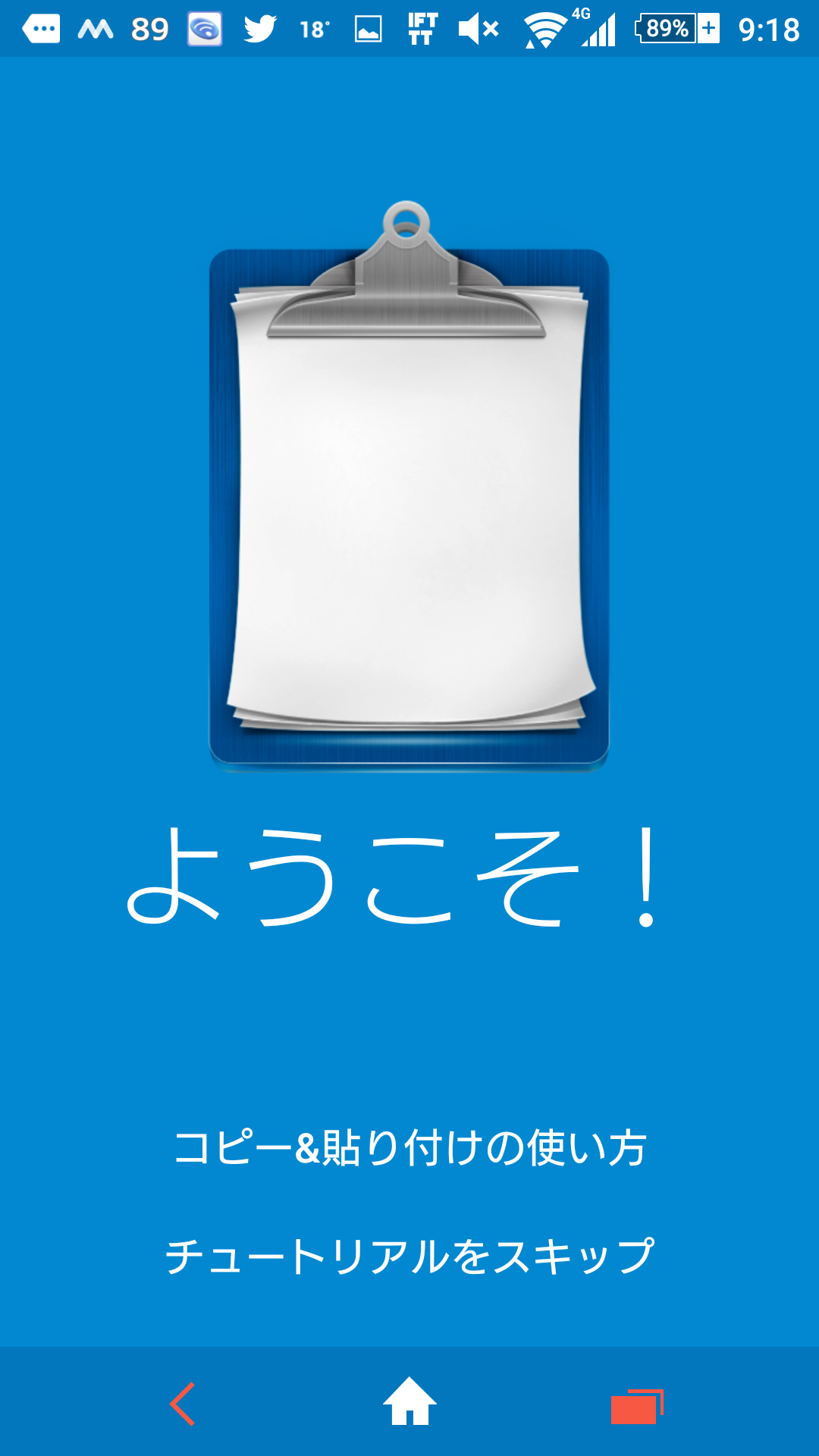
Task: Skip tutorial via チュートリアルをスキップ
Action: [409, 1256]
